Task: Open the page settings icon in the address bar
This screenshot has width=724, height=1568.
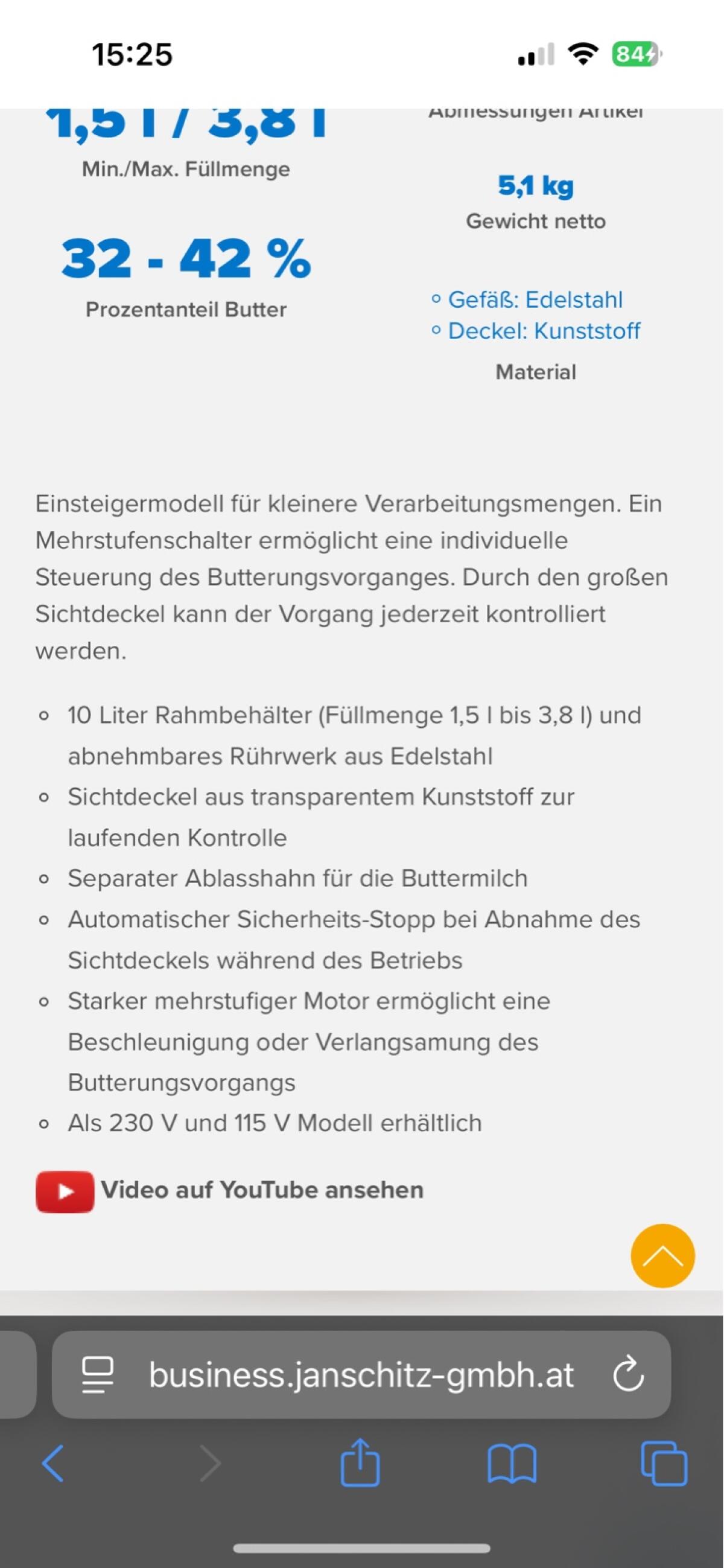Action: coord(97,1375)
